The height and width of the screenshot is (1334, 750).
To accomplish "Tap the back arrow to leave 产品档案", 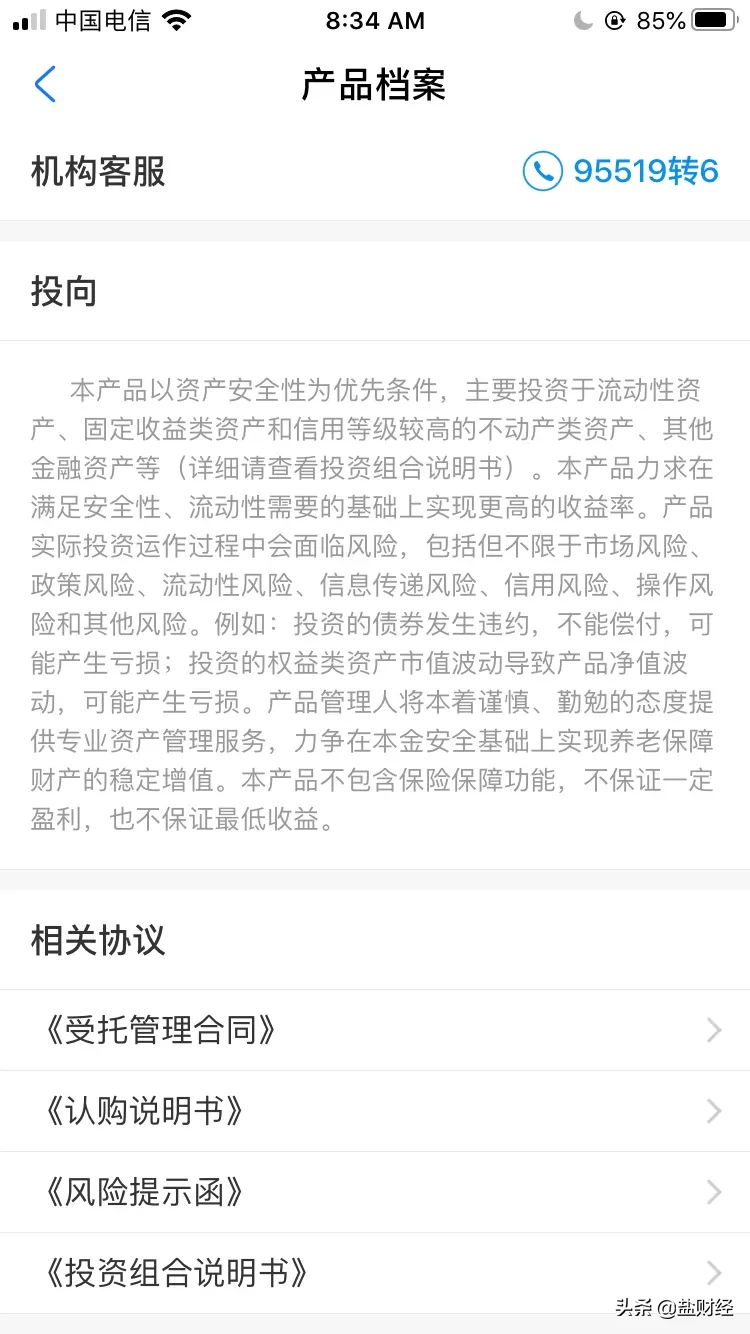I will pos(44,85).
